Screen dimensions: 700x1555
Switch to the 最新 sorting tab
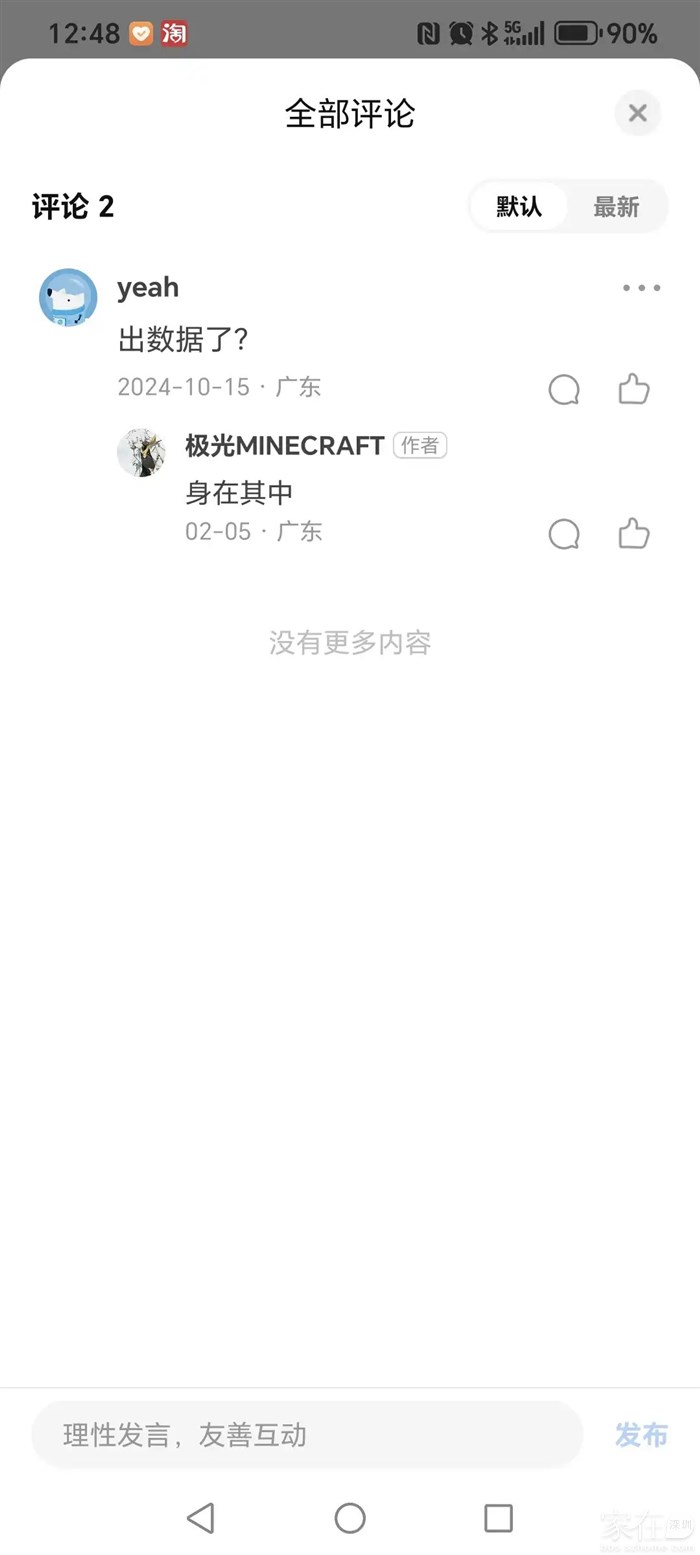pos(616,207)
